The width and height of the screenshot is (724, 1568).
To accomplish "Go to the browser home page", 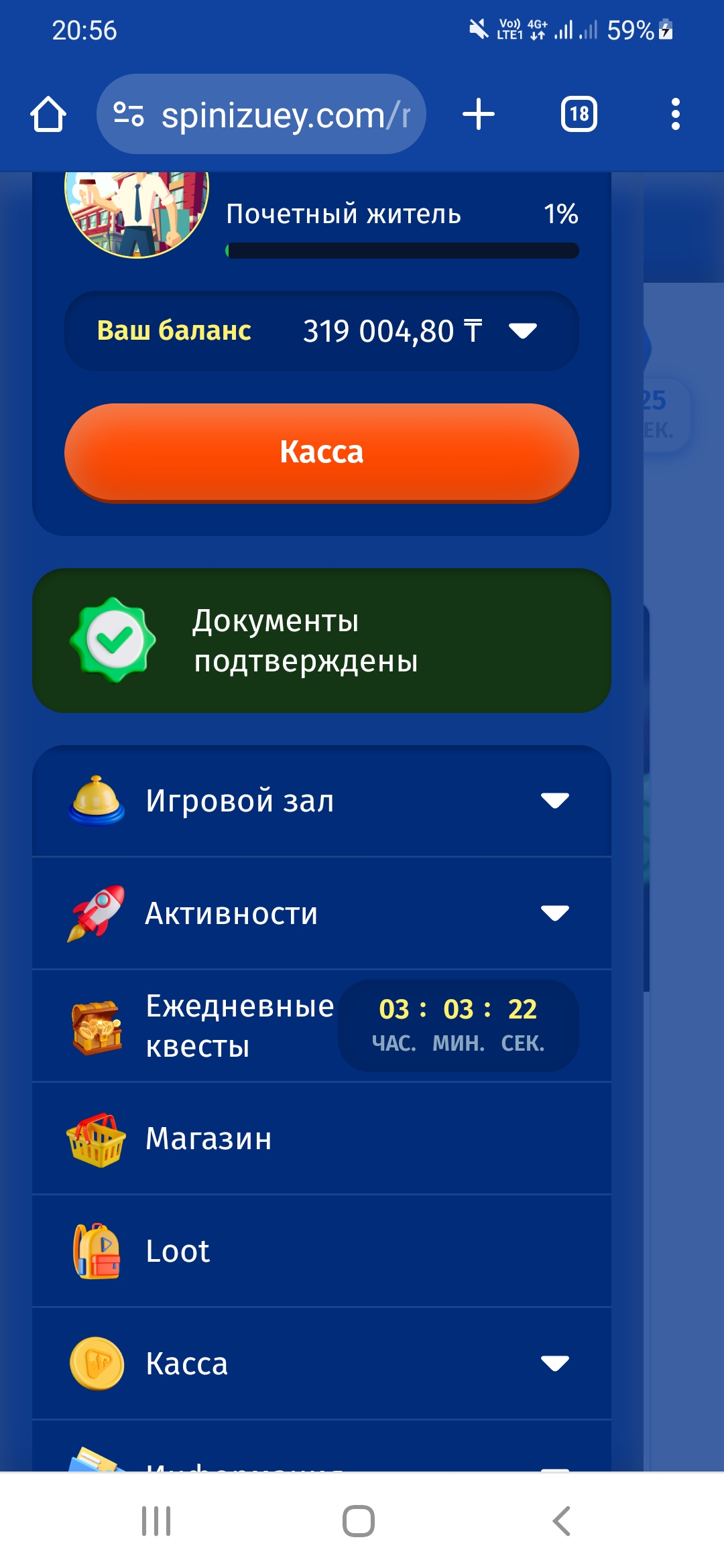I will [48, 115].
